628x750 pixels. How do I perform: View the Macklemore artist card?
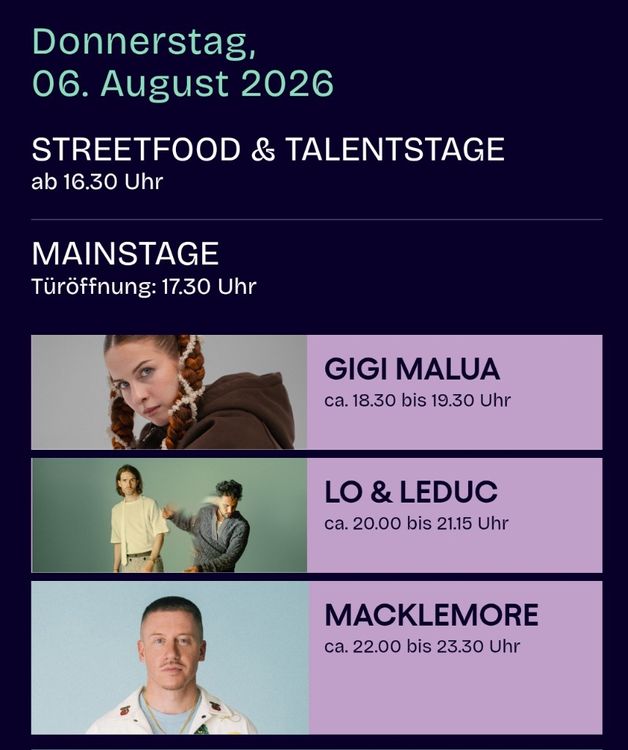317,658
